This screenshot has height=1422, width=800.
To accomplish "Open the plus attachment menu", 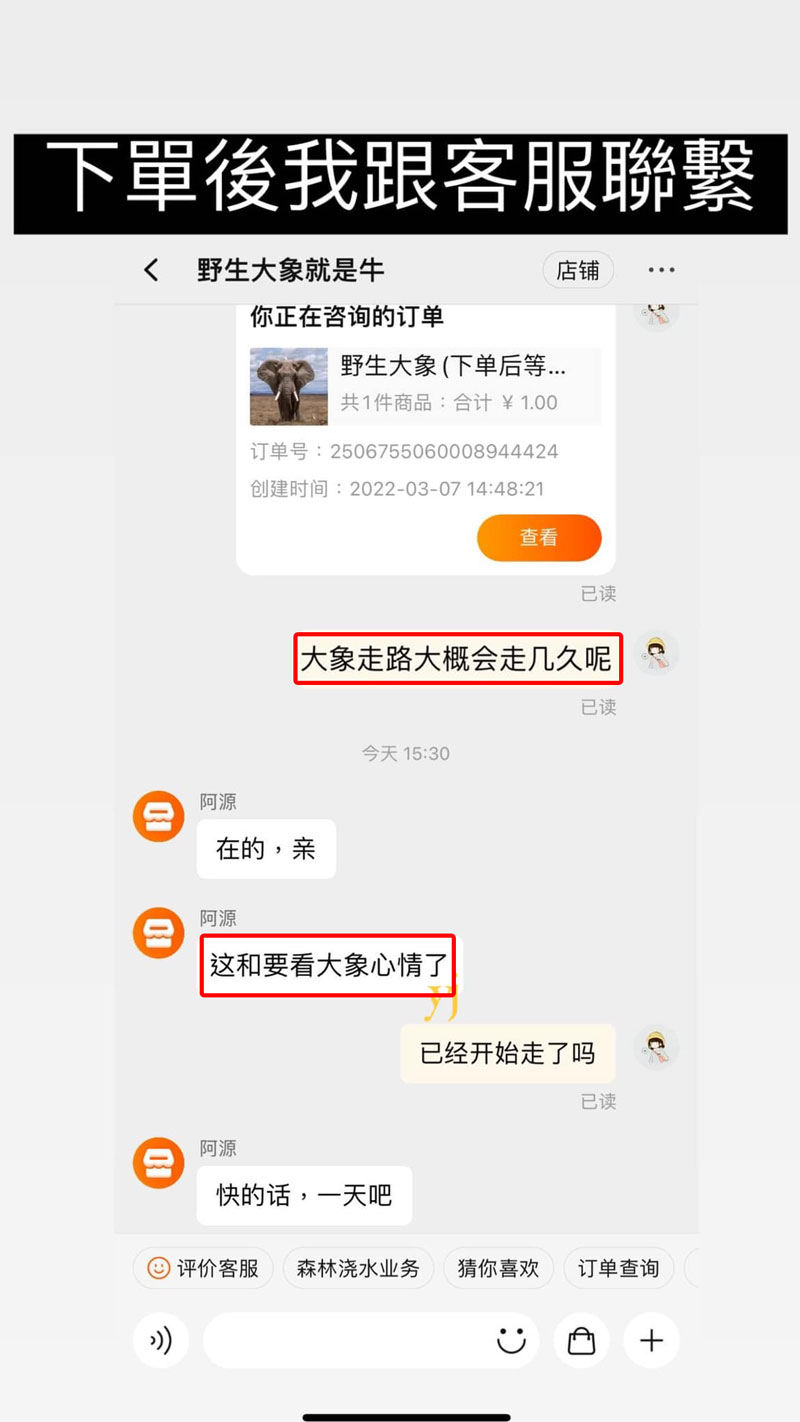I will [x=651, y=1340].
